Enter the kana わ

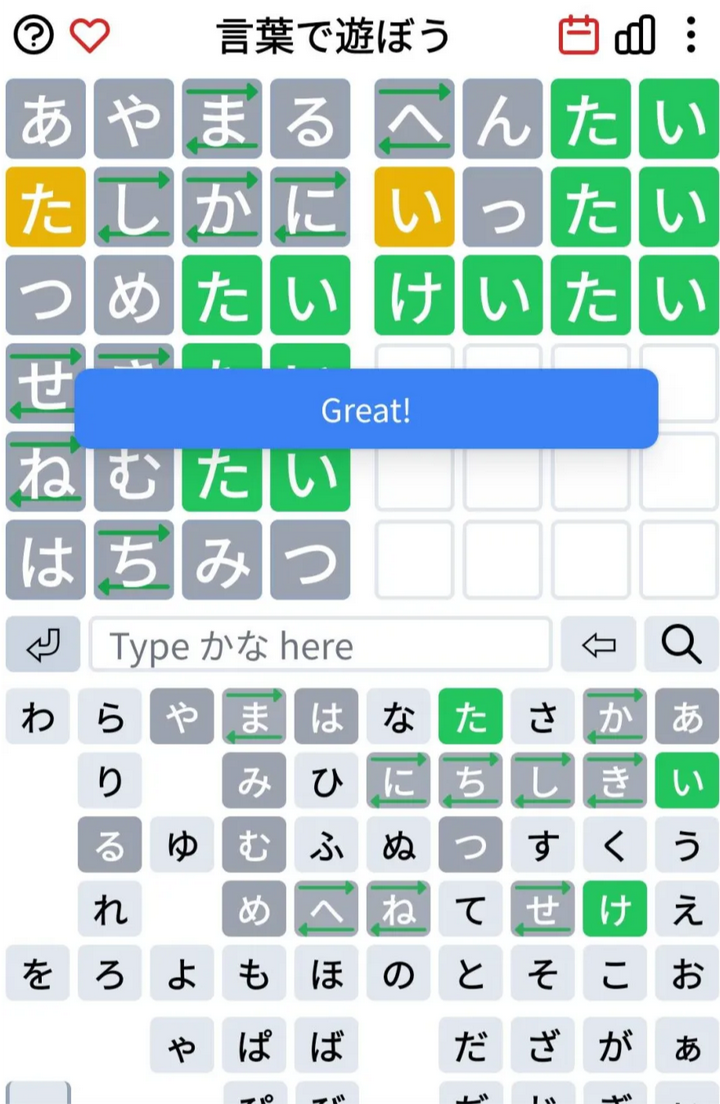click(37, 717)
